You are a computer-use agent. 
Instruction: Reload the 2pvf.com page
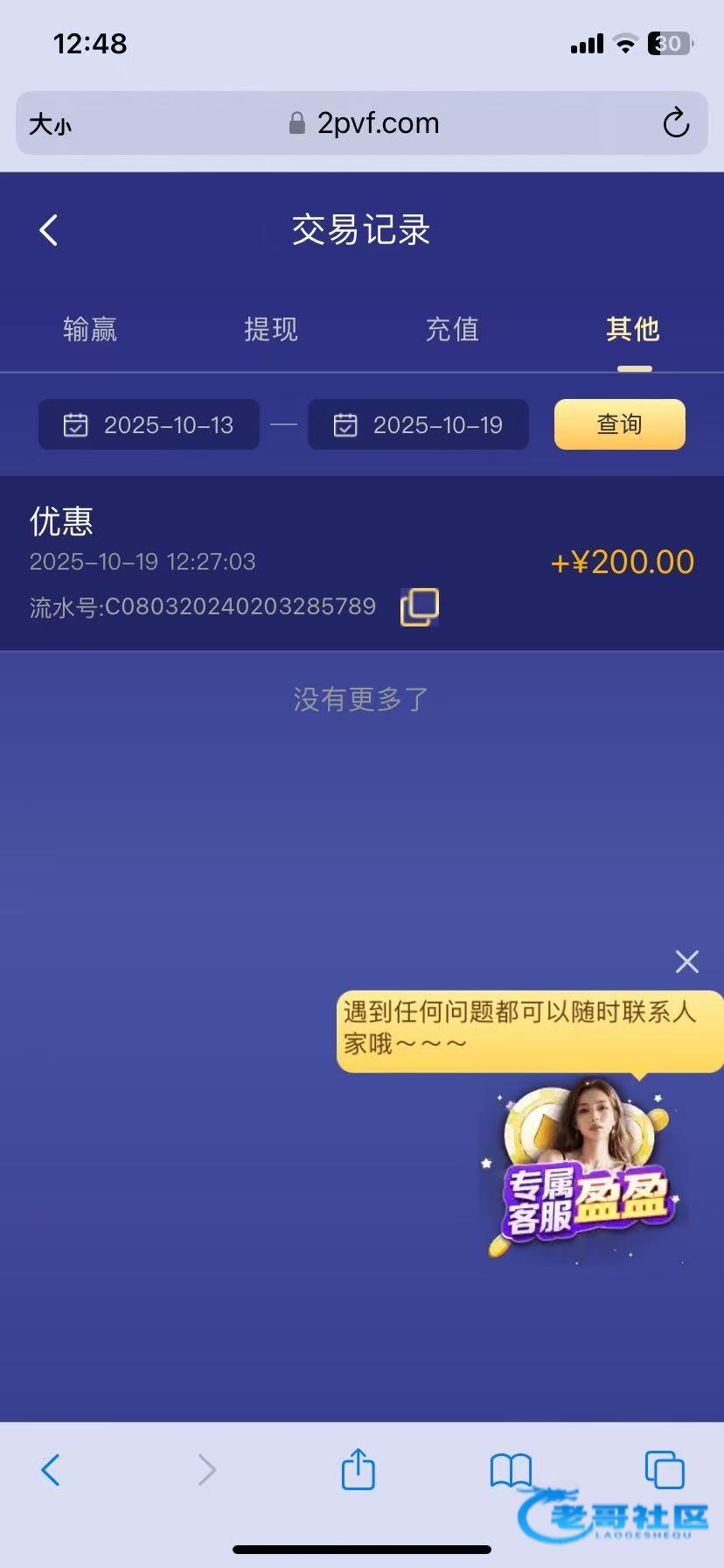tap(675, 123)
